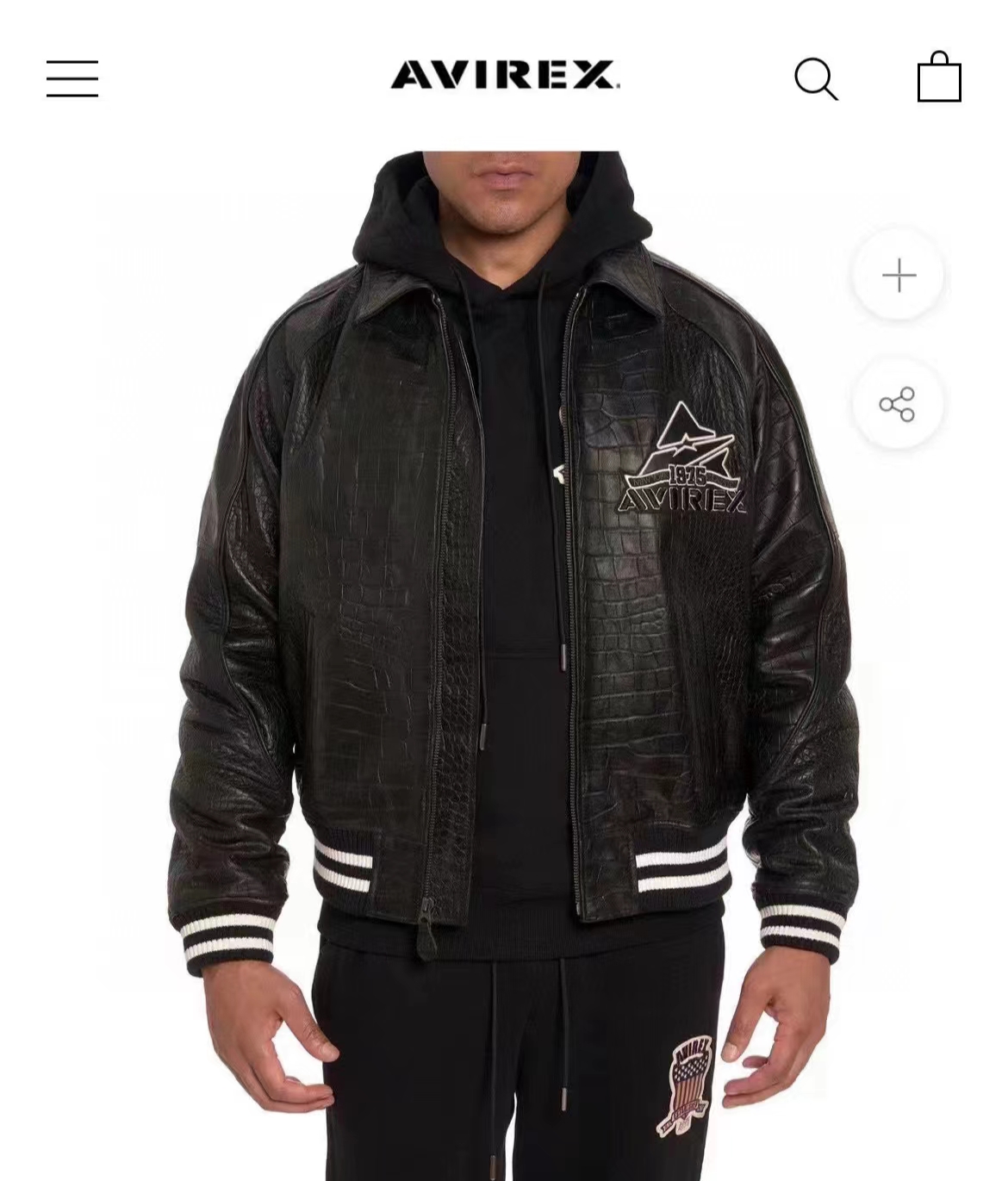This screenshot has height=1181, width=1008.
Task: Share this jacket product
Action: point(897,405)
